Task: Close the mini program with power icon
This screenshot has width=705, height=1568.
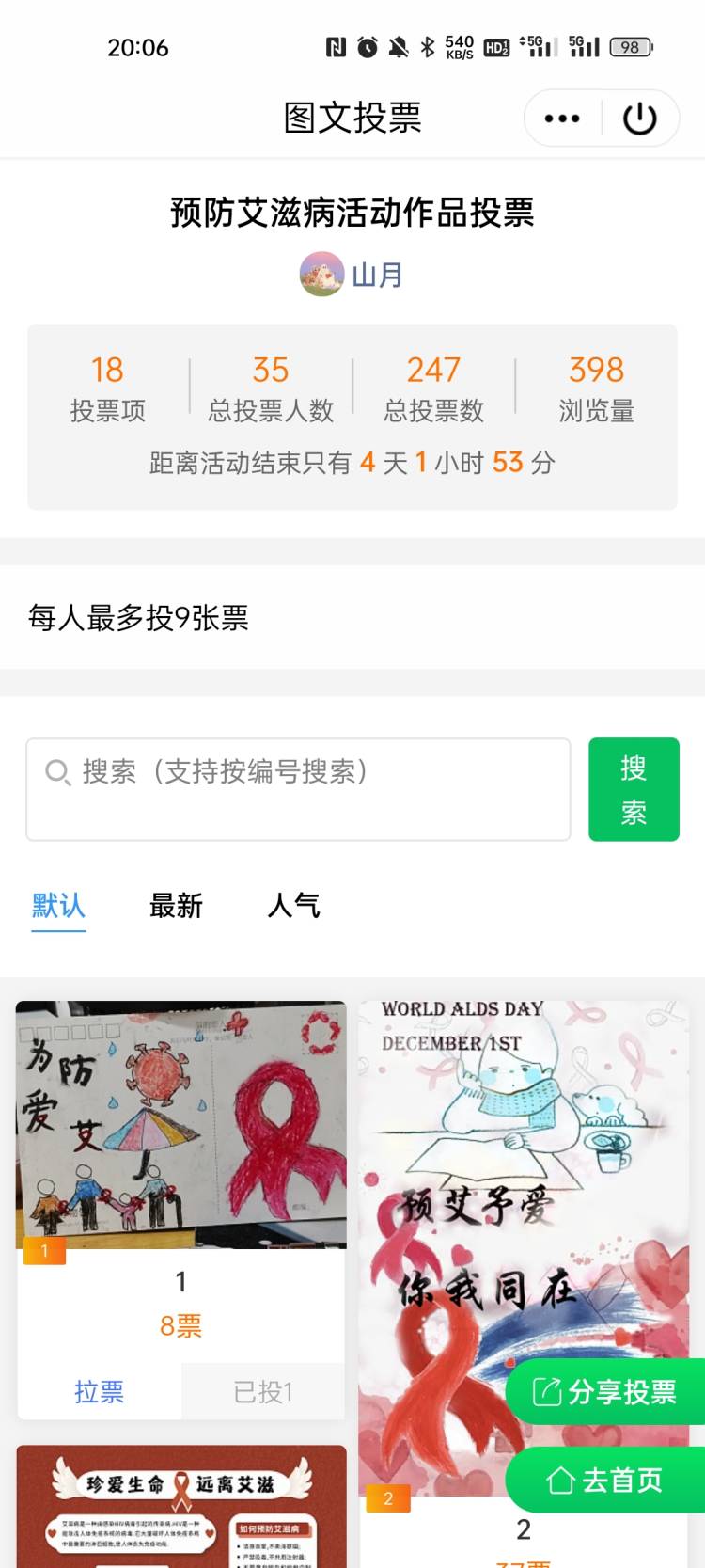Action: [639, 119]
